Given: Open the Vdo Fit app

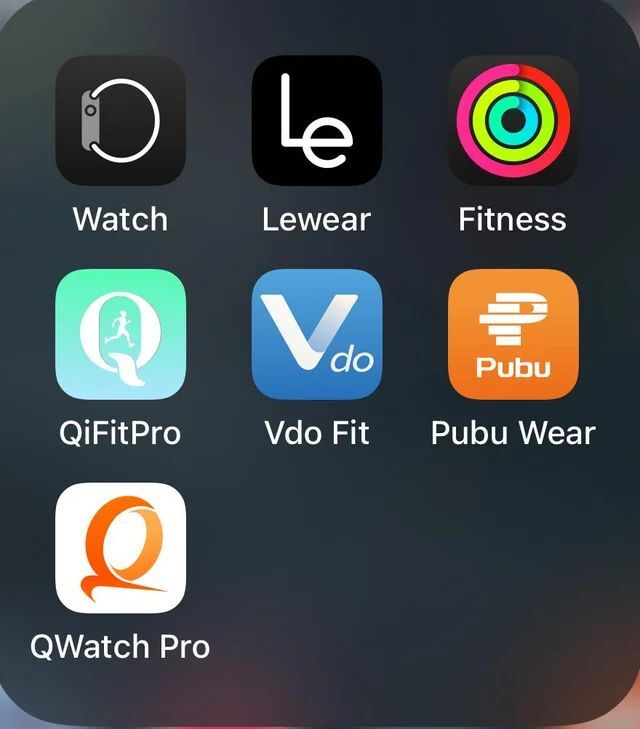Looking at the screenshot, I should tap(316, 334).
